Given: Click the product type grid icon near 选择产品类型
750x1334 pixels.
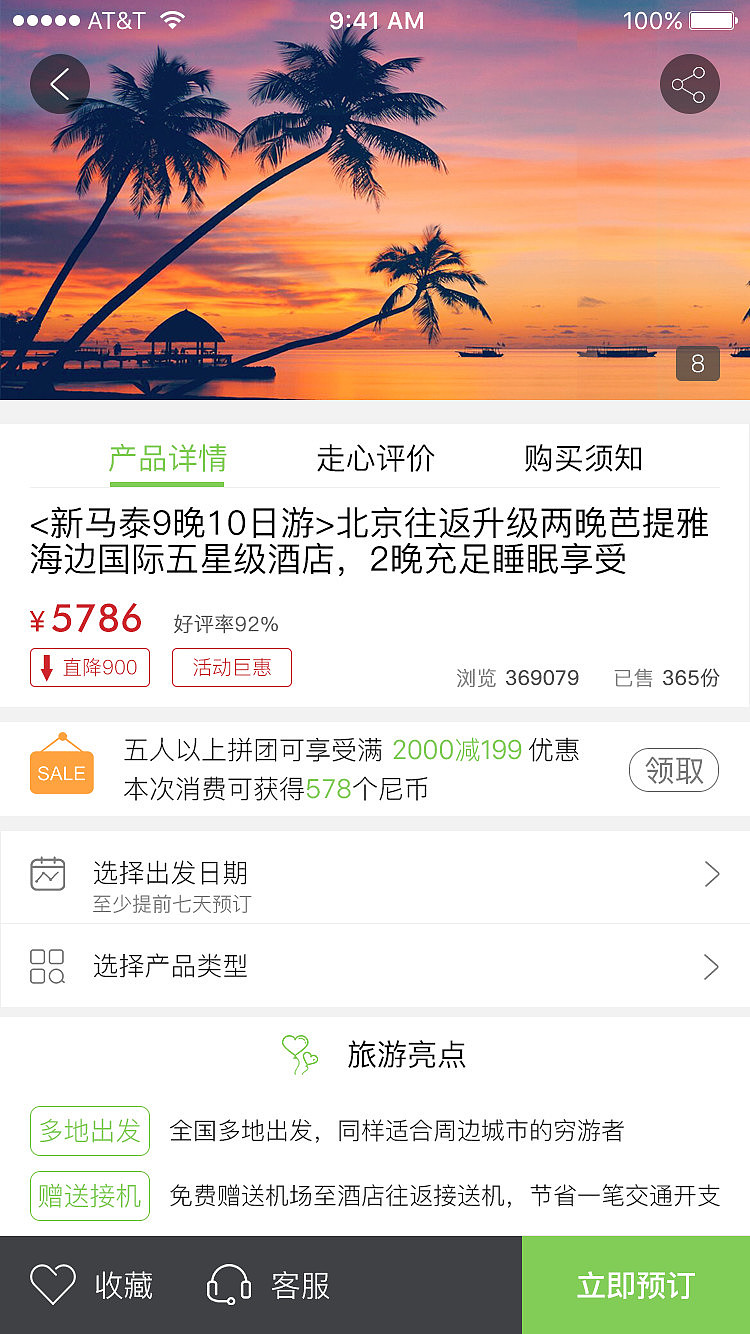Looking at the screenshot, I should pos(47,966).
